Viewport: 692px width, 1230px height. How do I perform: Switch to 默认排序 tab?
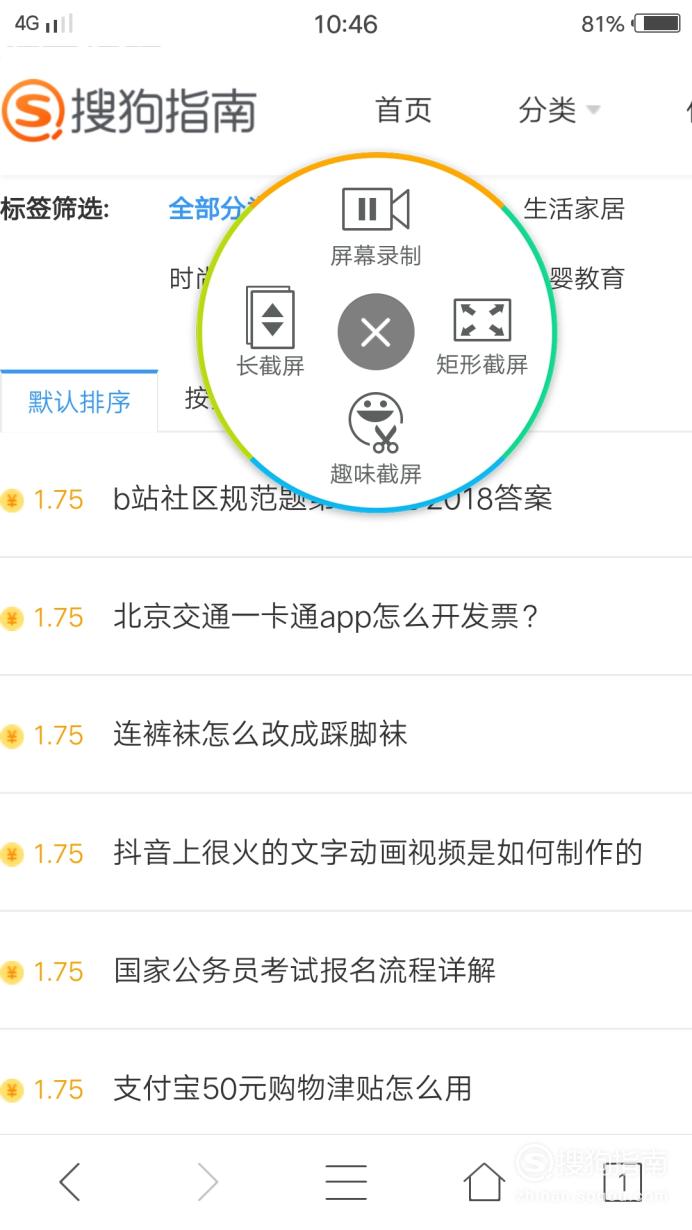point(79,402)
